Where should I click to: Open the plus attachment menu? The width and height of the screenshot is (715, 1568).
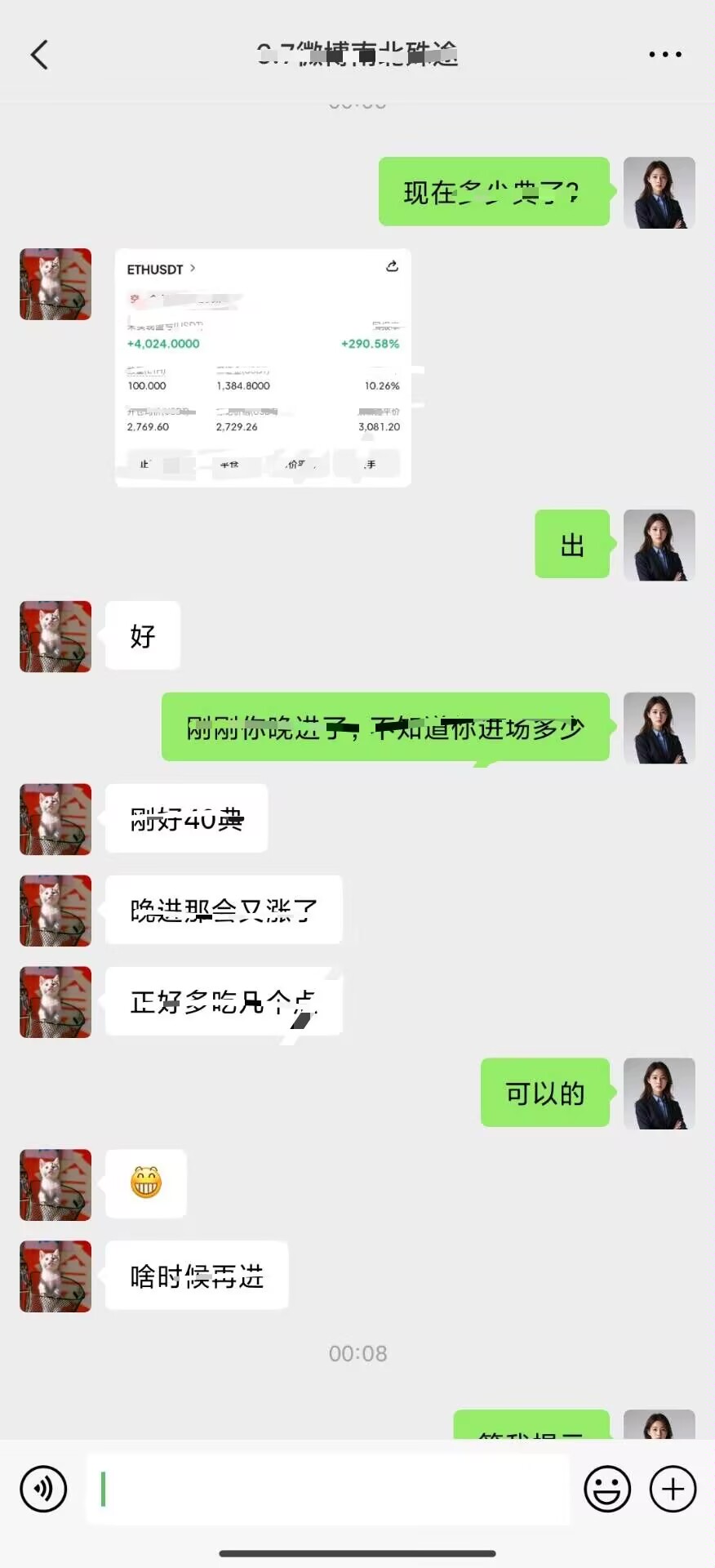[x=673, y=1489]
